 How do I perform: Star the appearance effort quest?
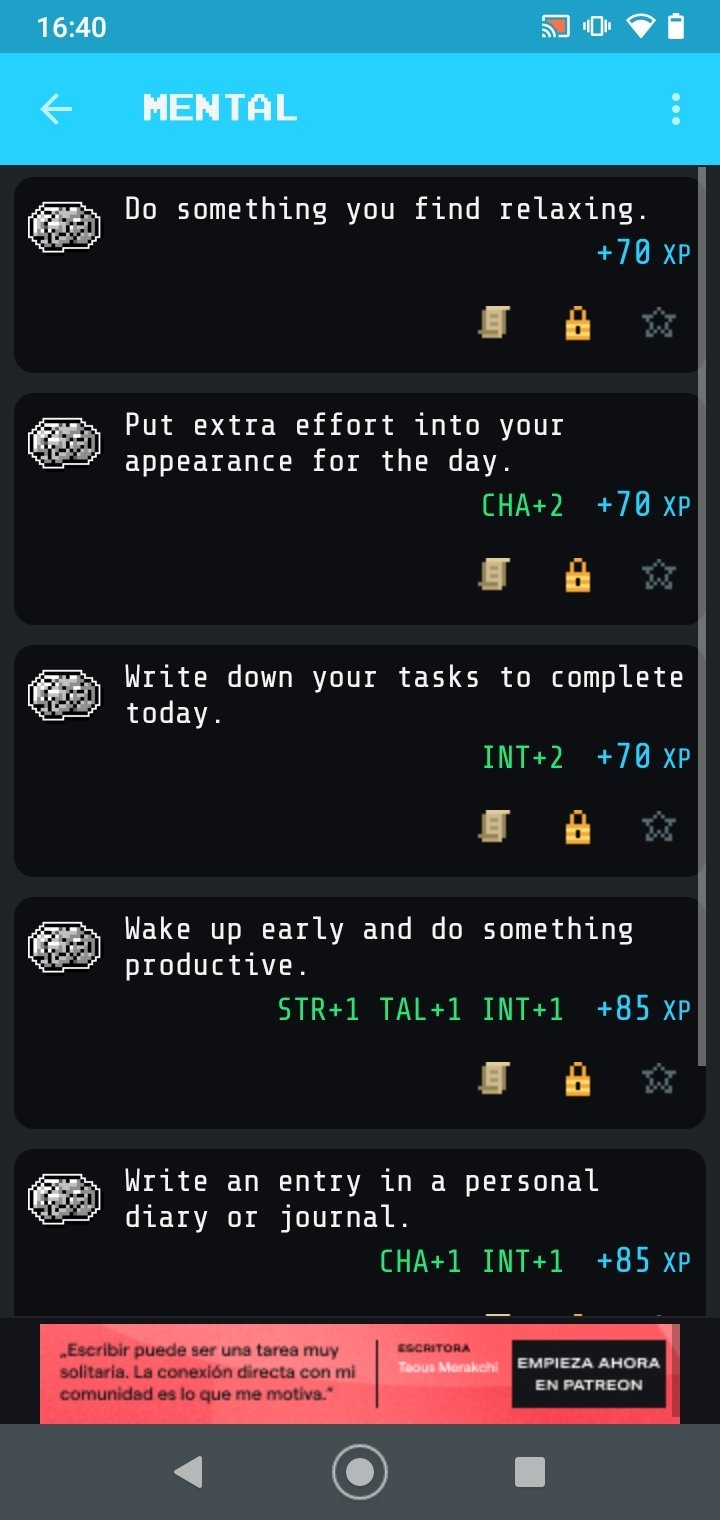click(x=659, y=575)
